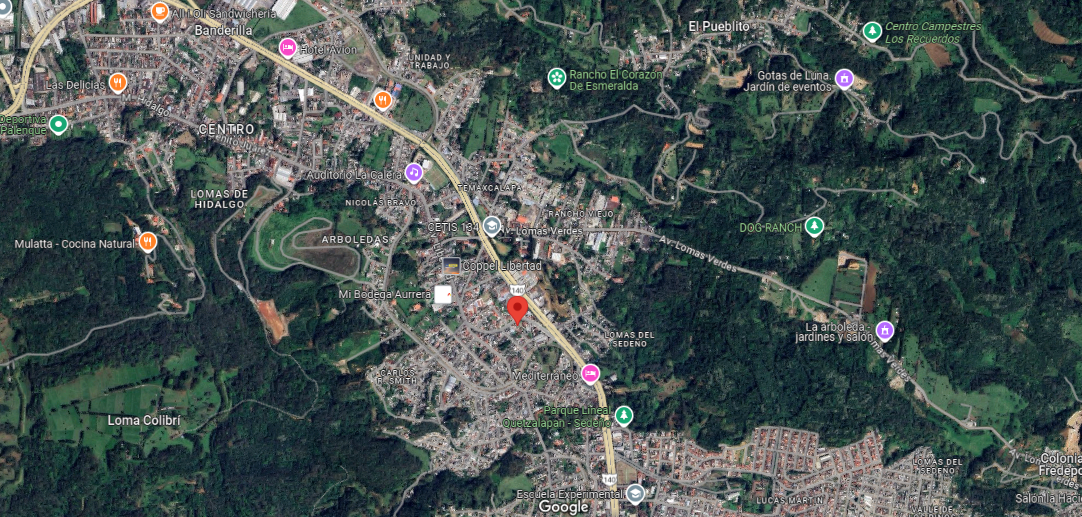Screen dimensions: 1082x517
Task: Open the Parque Lineal Quetzalapan - Sedeño marker
Action: point(624,415)
